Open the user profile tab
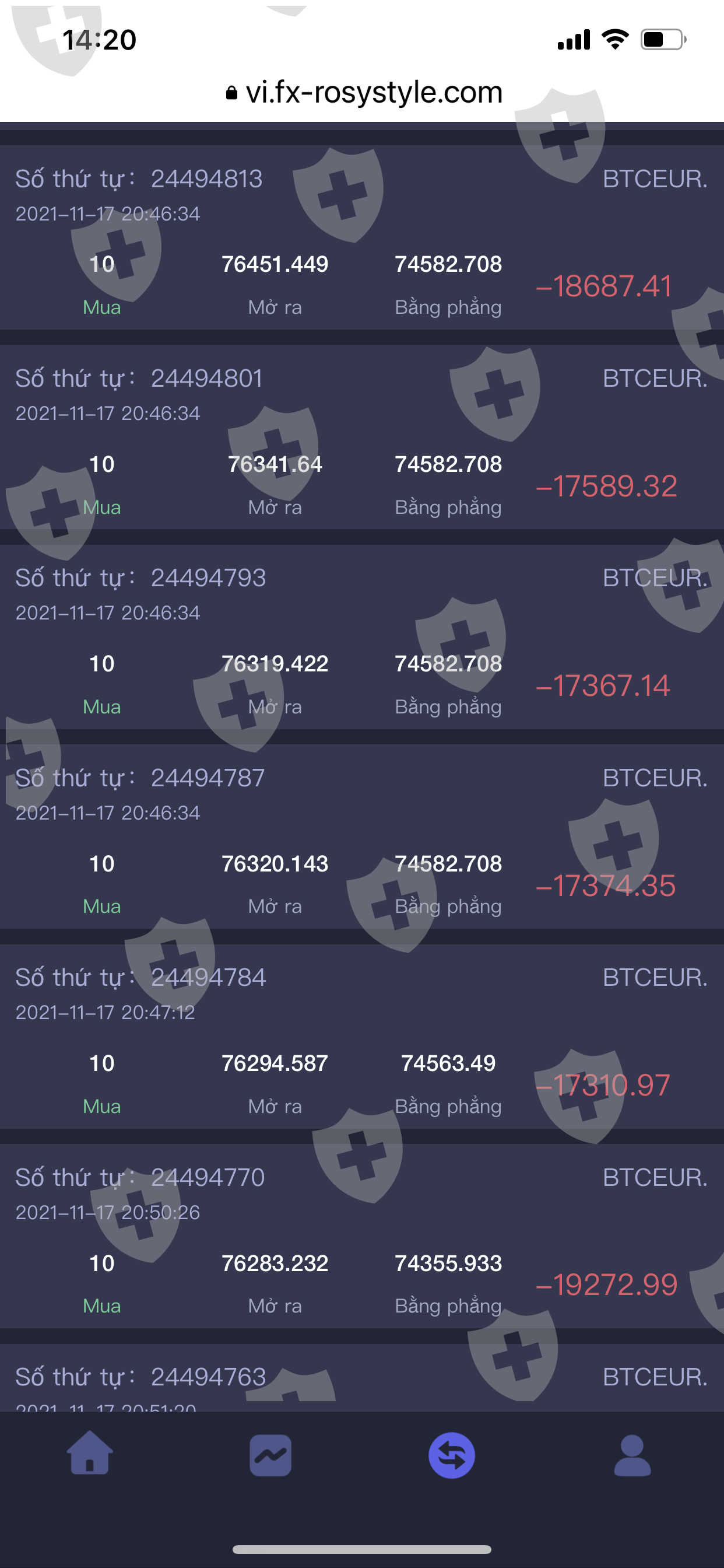 pos(632,1455)
